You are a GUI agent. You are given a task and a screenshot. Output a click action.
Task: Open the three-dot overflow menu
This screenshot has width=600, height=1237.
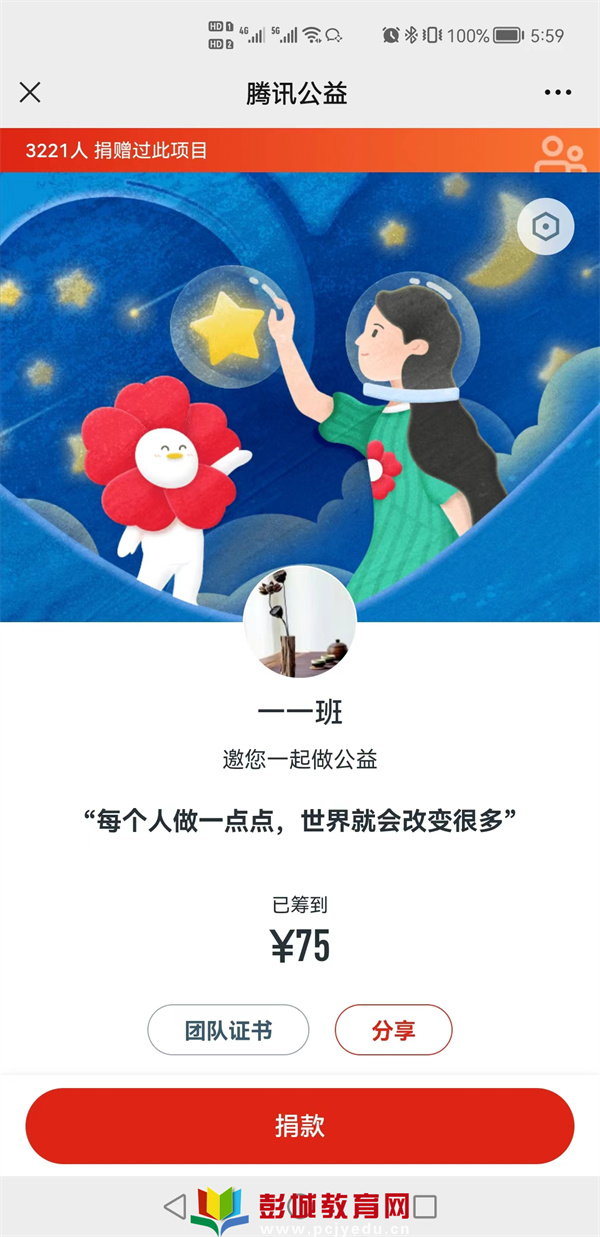pos(557,93)
